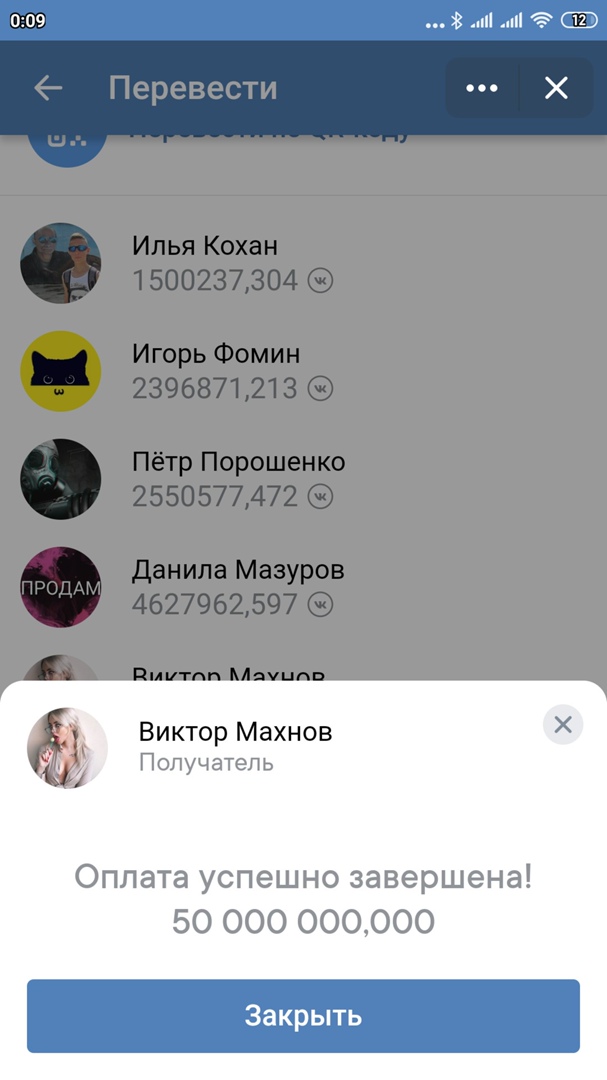Image resolution: width=607 pixels, height=1080 pixels.
Task: Select recipient Данила Мазуров
Action: [x=238, y=587]
